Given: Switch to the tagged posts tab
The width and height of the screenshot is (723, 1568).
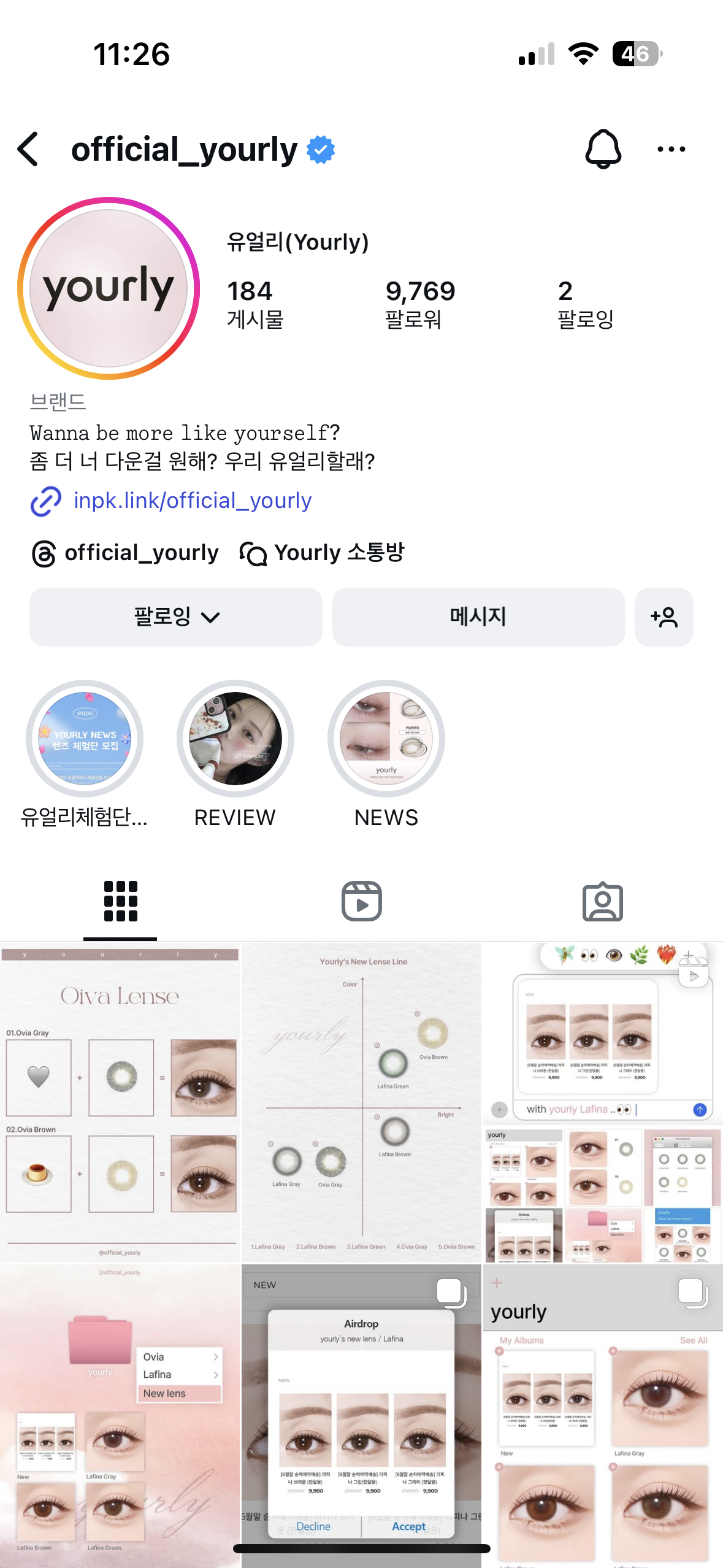Looking at the screenshot, I should (602, 901).
